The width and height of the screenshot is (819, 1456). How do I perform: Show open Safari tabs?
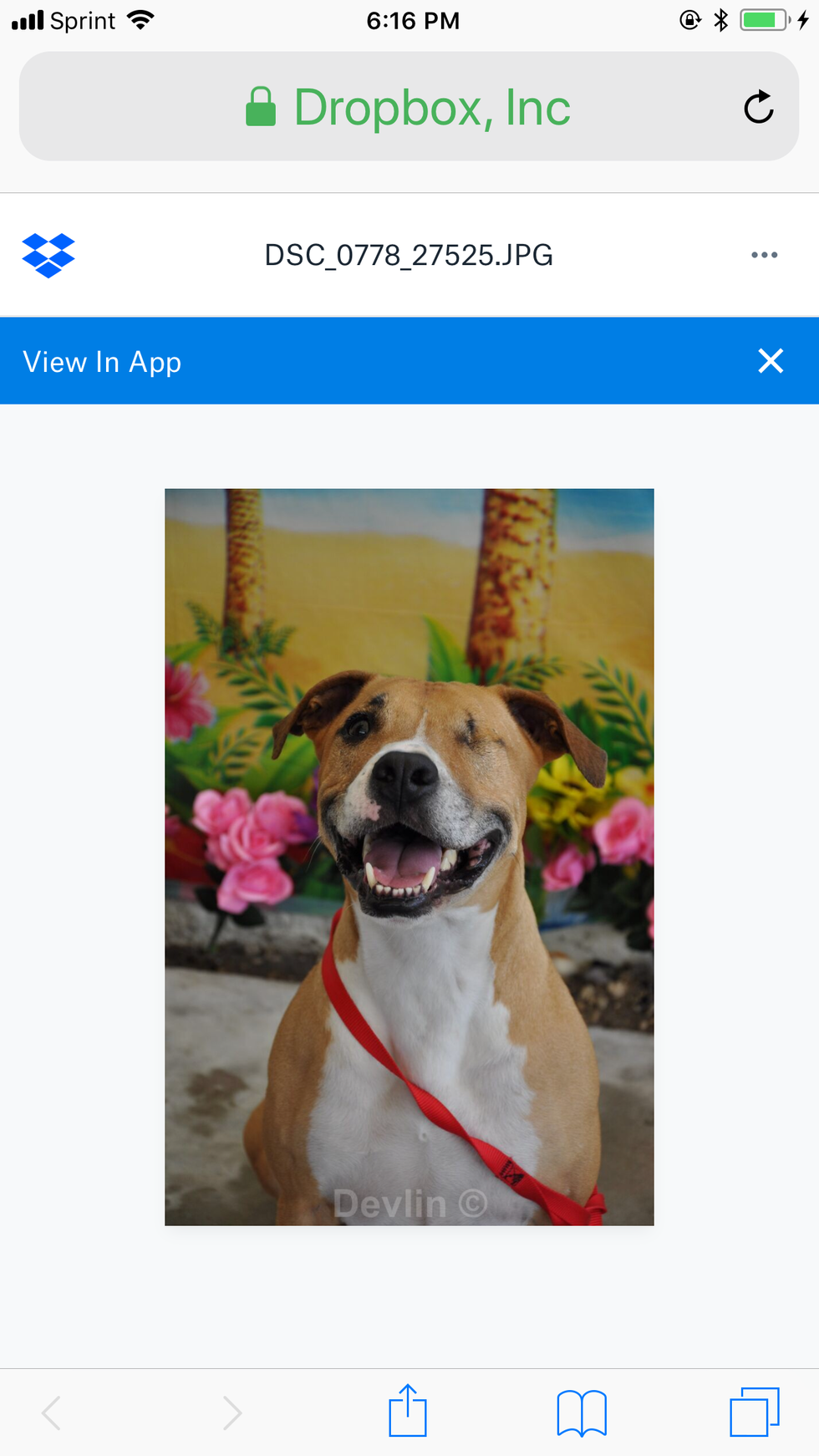click(x=755, y=1413)
